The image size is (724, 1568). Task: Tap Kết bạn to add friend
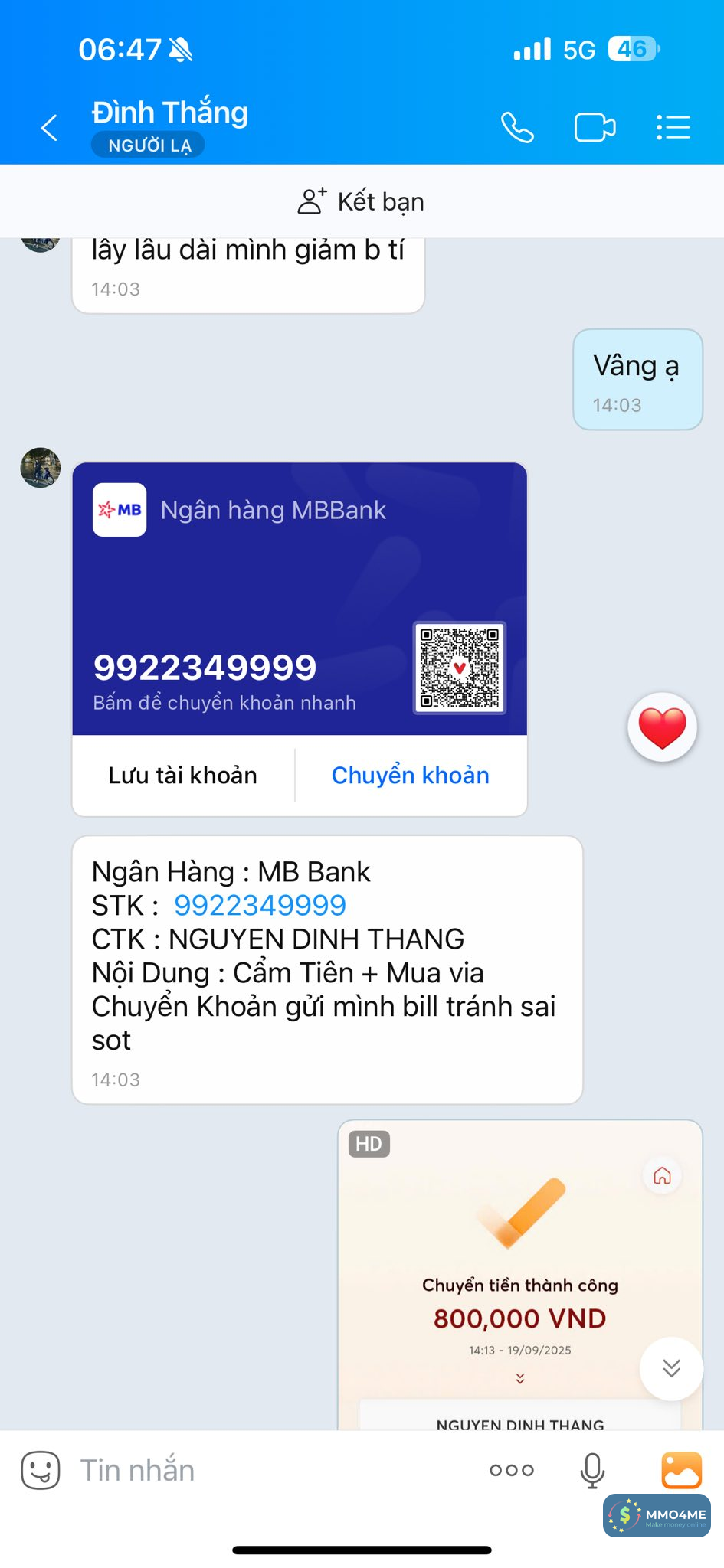pos(362,201)
